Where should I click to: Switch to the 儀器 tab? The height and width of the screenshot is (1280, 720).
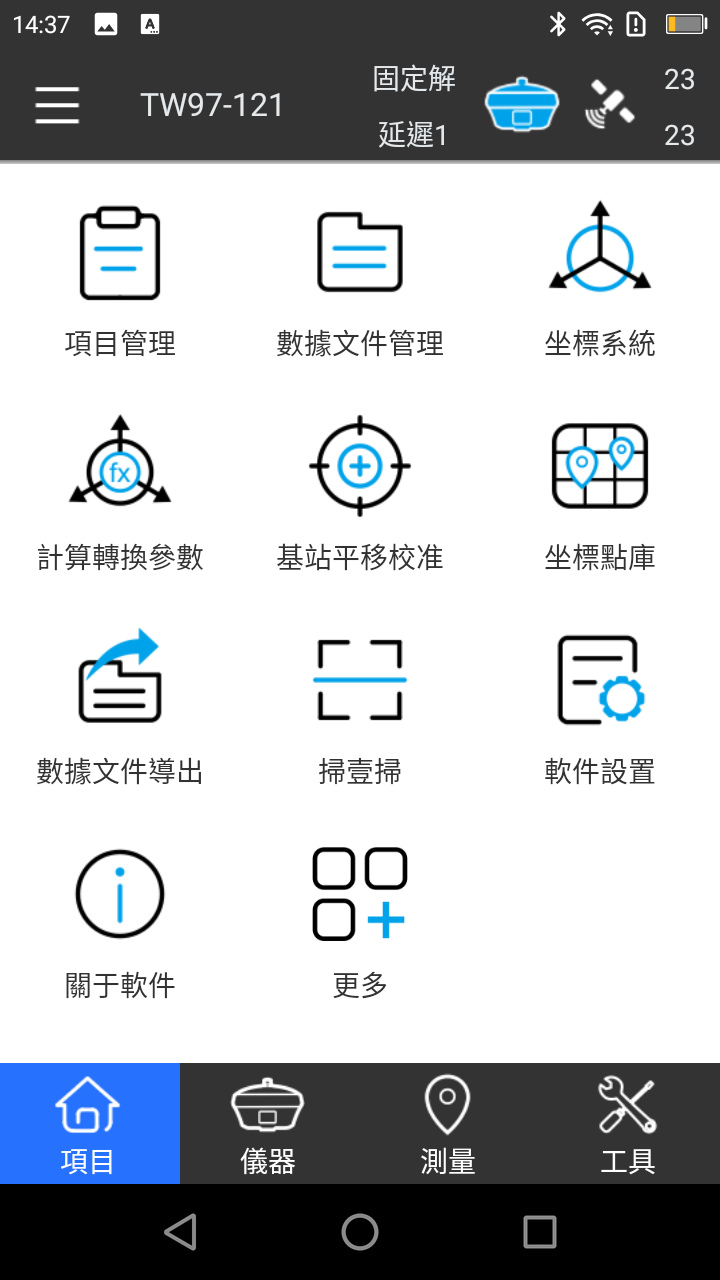tap(268, 1124)
